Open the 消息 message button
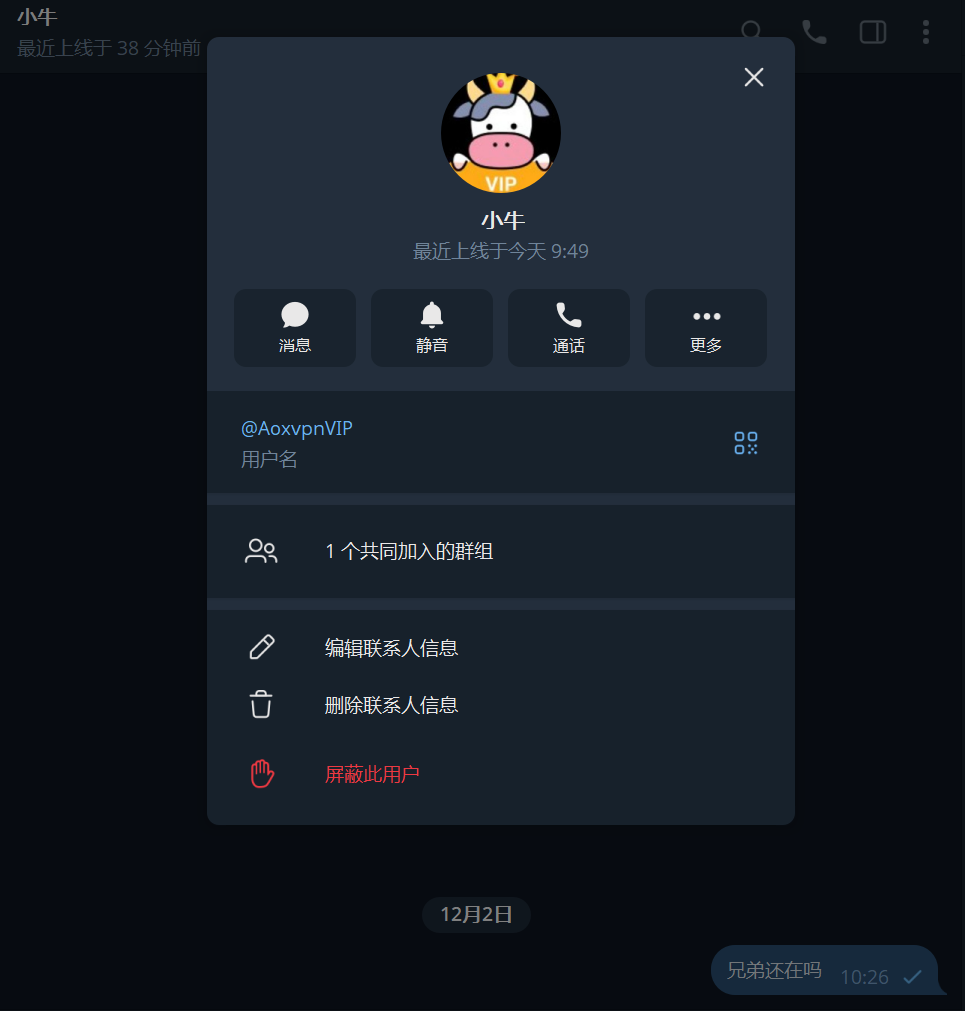The height and width of the screenshot is (1011, 965). pyautogui.click(x=295, y=328)
